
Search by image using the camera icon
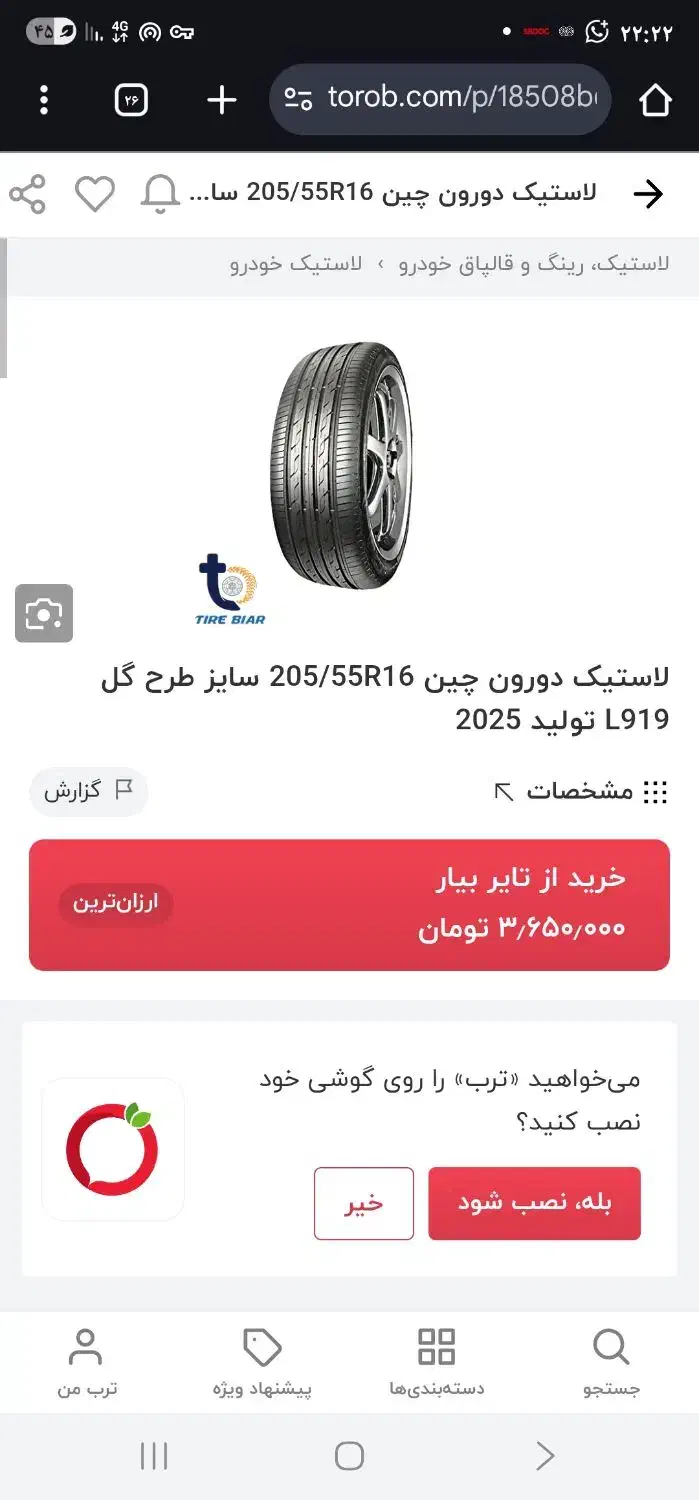[44, 613]
